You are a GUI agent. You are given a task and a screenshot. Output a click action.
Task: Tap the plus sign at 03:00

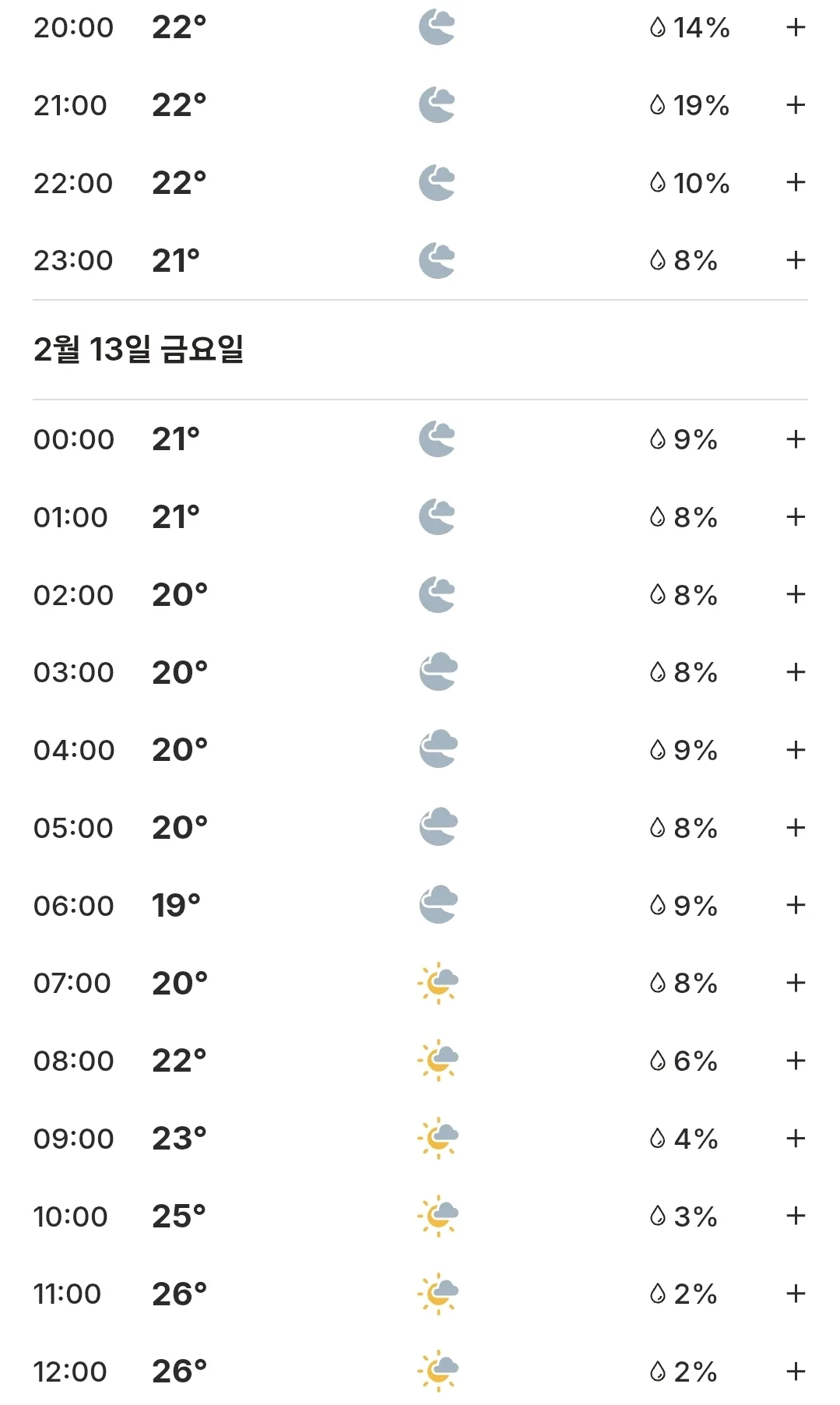tap(795, 672)
